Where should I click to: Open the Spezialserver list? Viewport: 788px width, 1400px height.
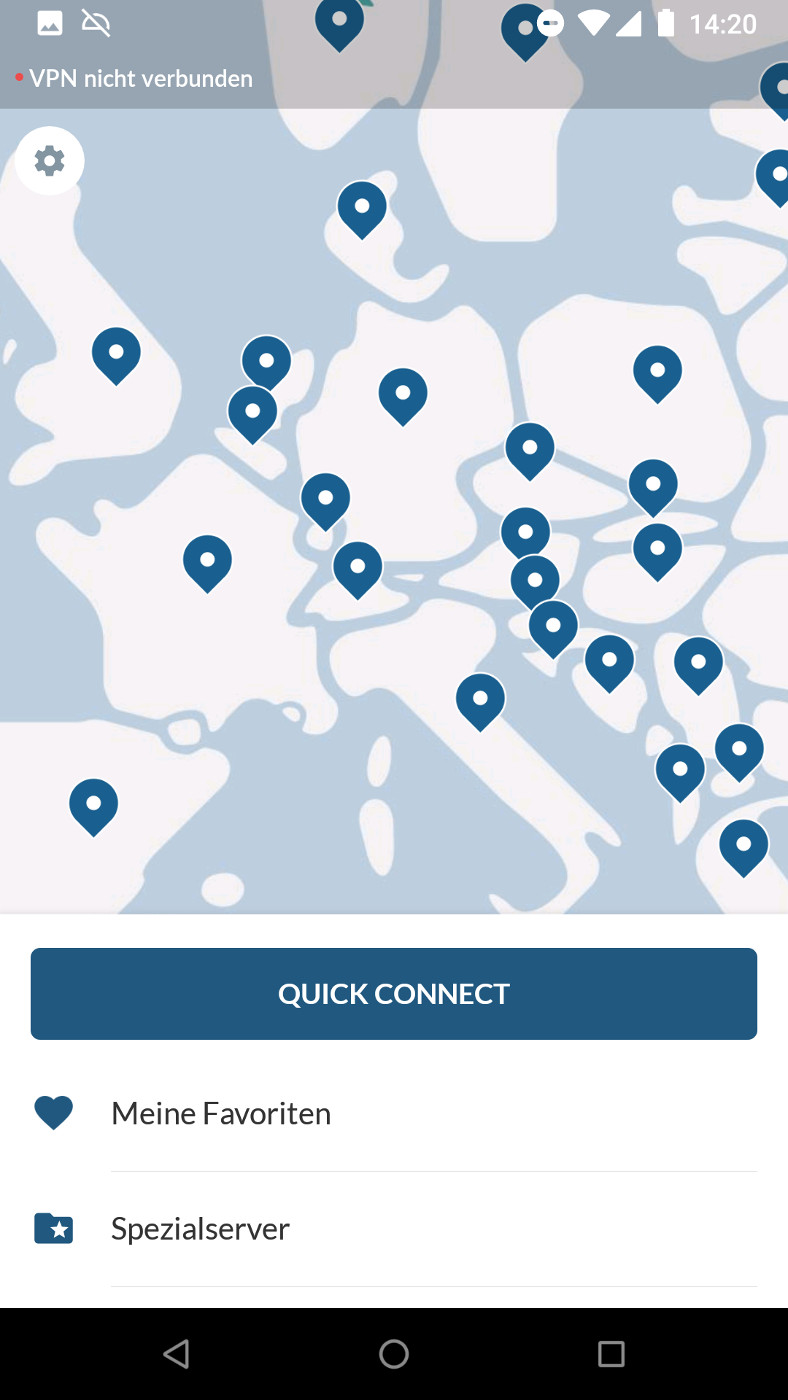coord(394,1228)
